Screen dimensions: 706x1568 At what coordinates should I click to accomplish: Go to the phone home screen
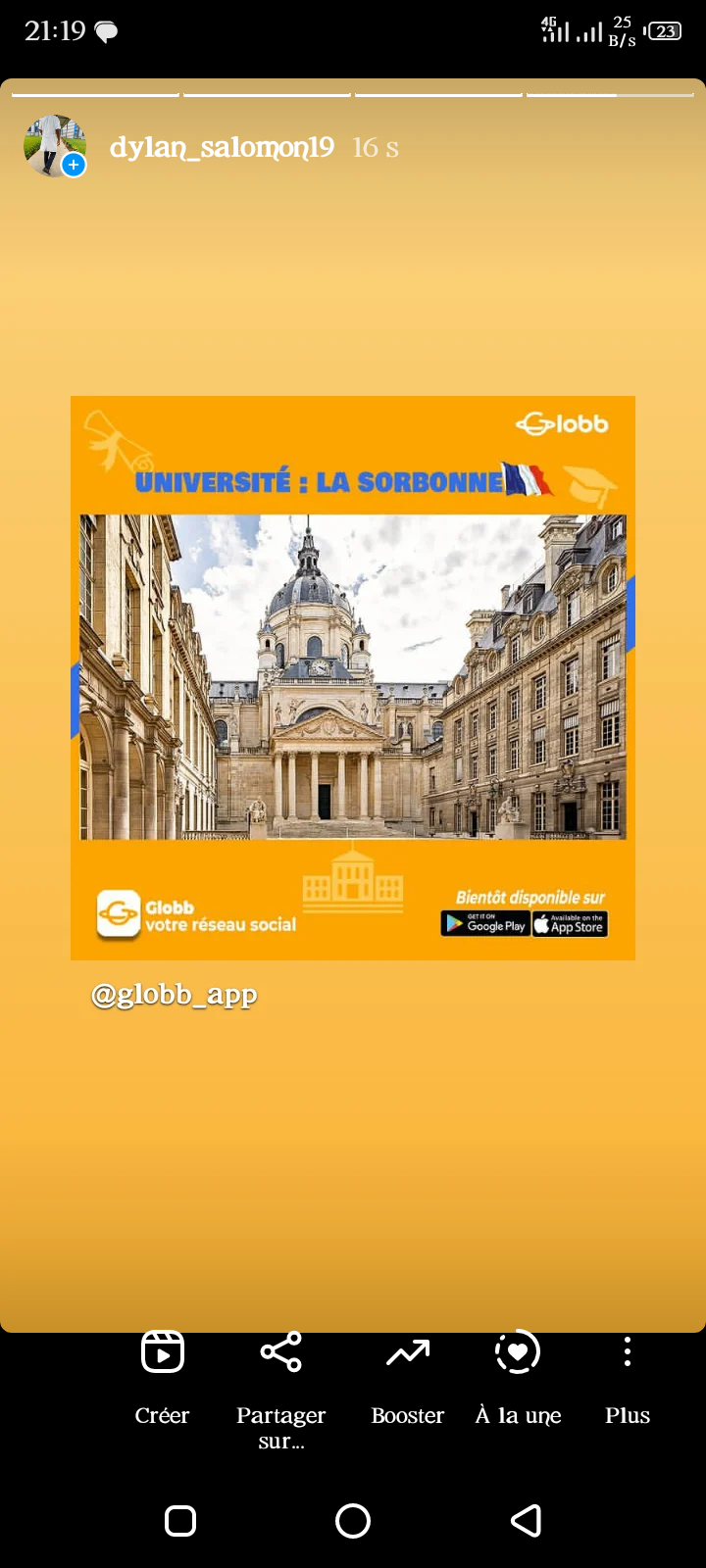(353, 1520)
